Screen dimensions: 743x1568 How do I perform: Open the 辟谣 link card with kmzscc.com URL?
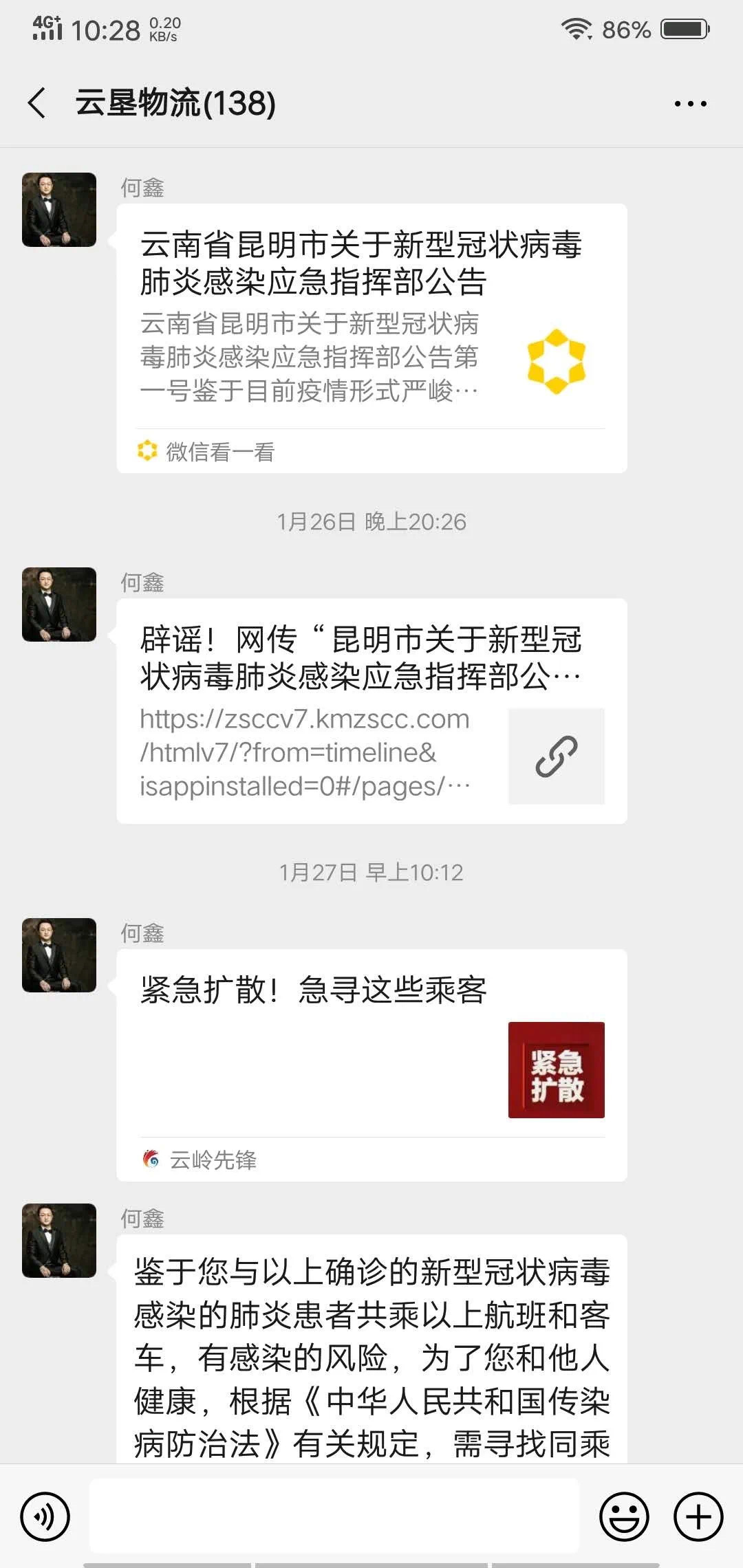371,710
